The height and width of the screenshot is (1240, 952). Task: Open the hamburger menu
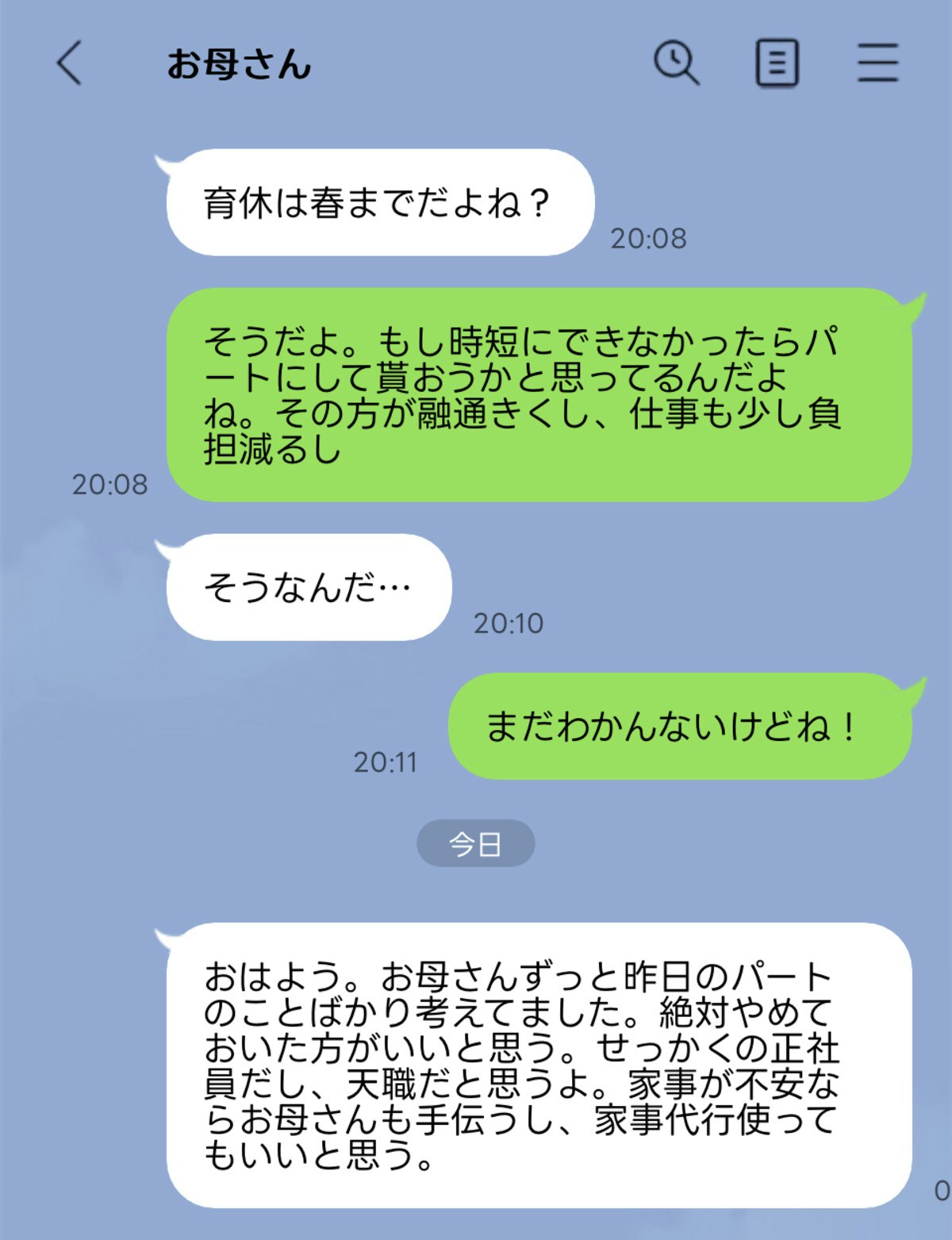877,63
